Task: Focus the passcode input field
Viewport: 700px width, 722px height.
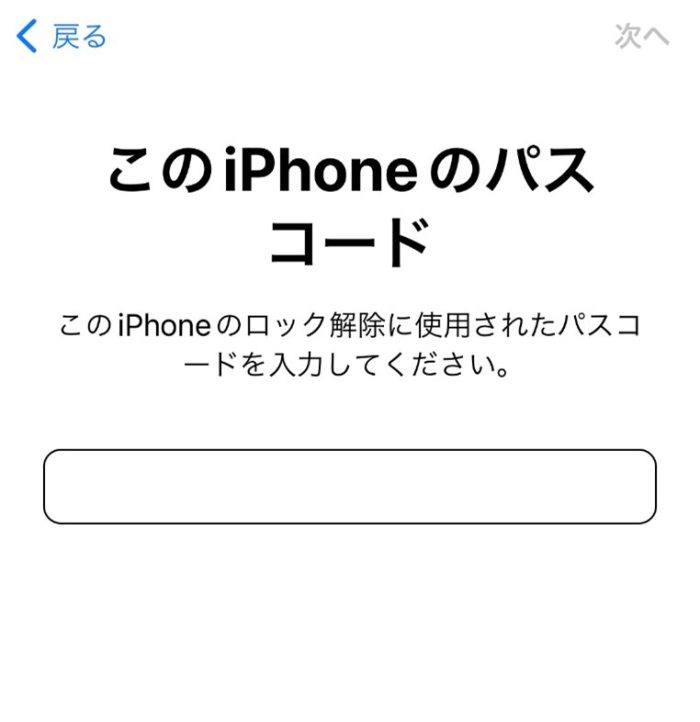Action: coord(350,487)
